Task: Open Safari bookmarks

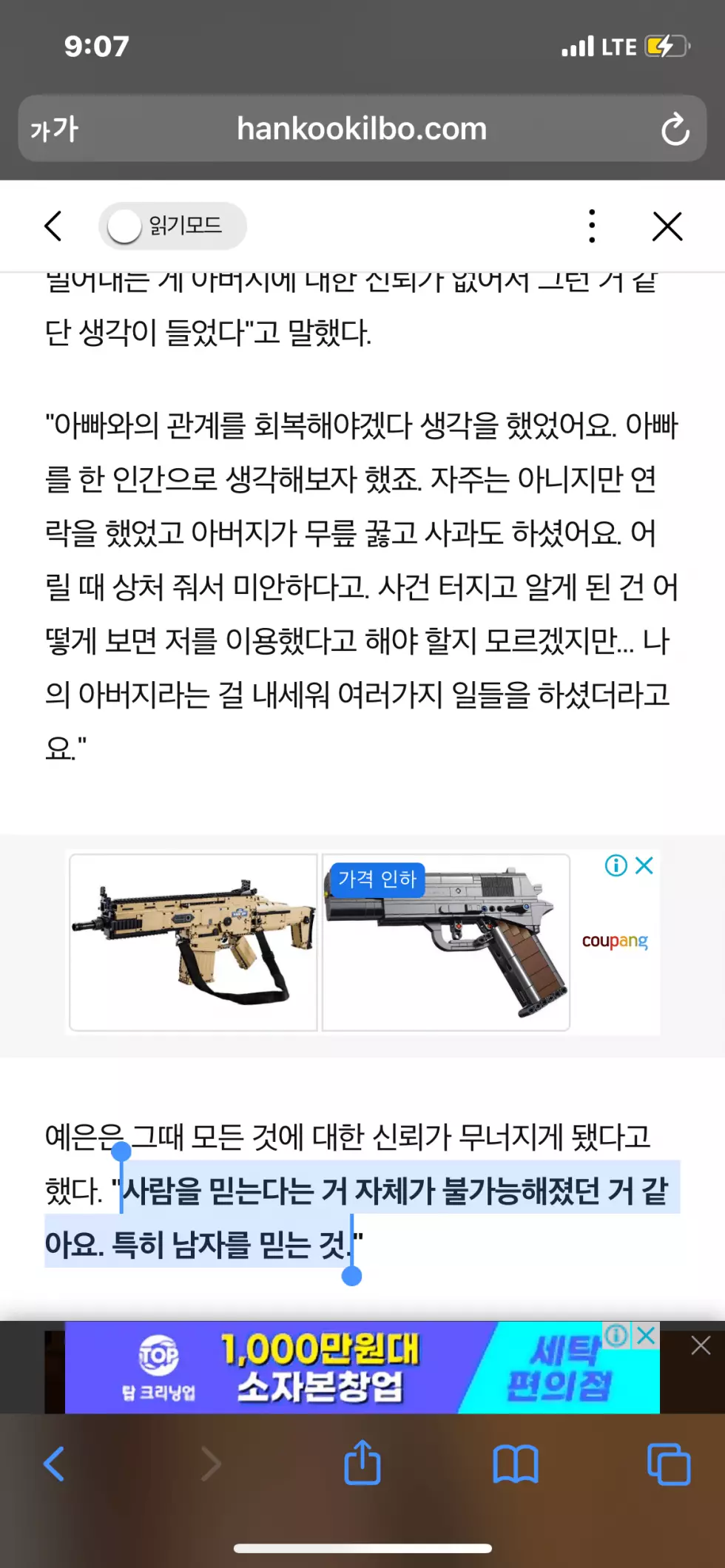Action: point(516,1464)
